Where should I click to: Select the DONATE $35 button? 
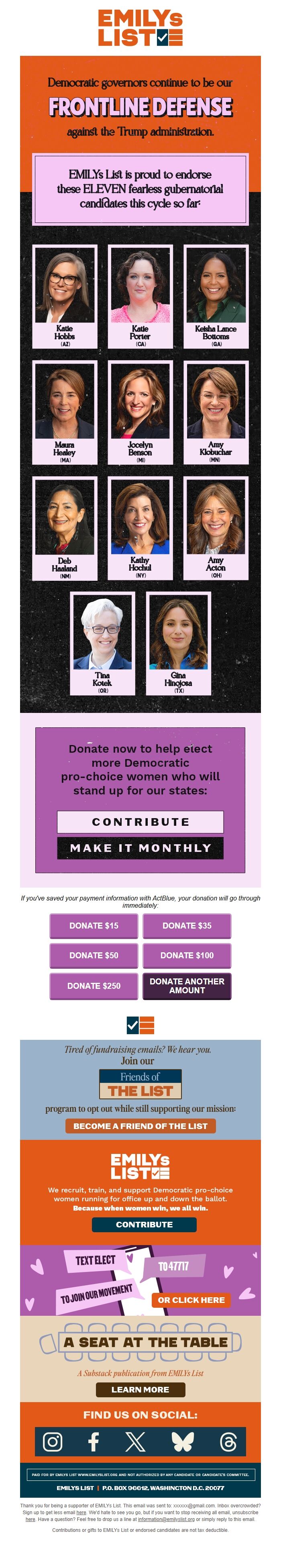(x=187, y=926)
